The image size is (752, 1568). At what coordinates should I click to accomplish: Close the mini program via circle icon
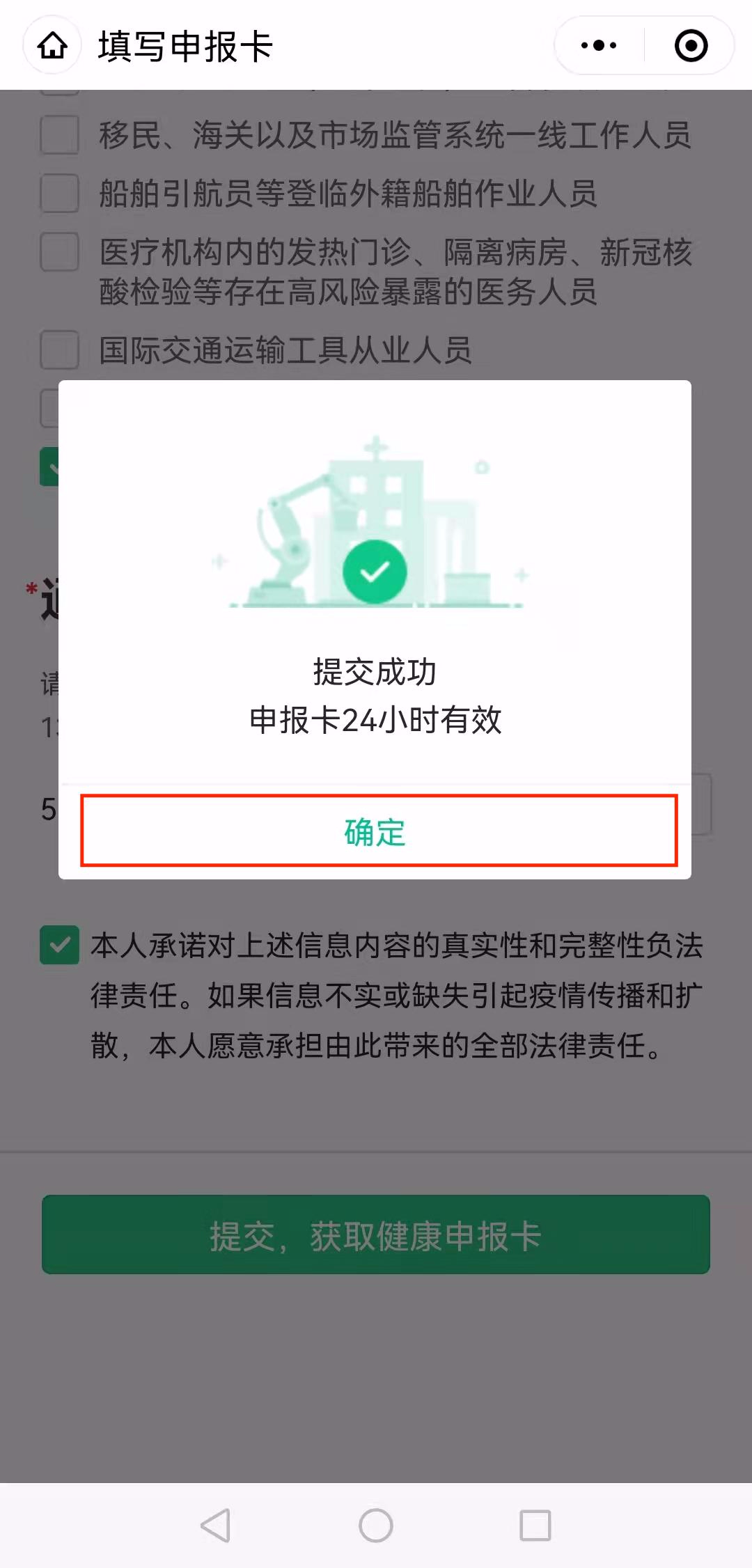click(691, 46)
